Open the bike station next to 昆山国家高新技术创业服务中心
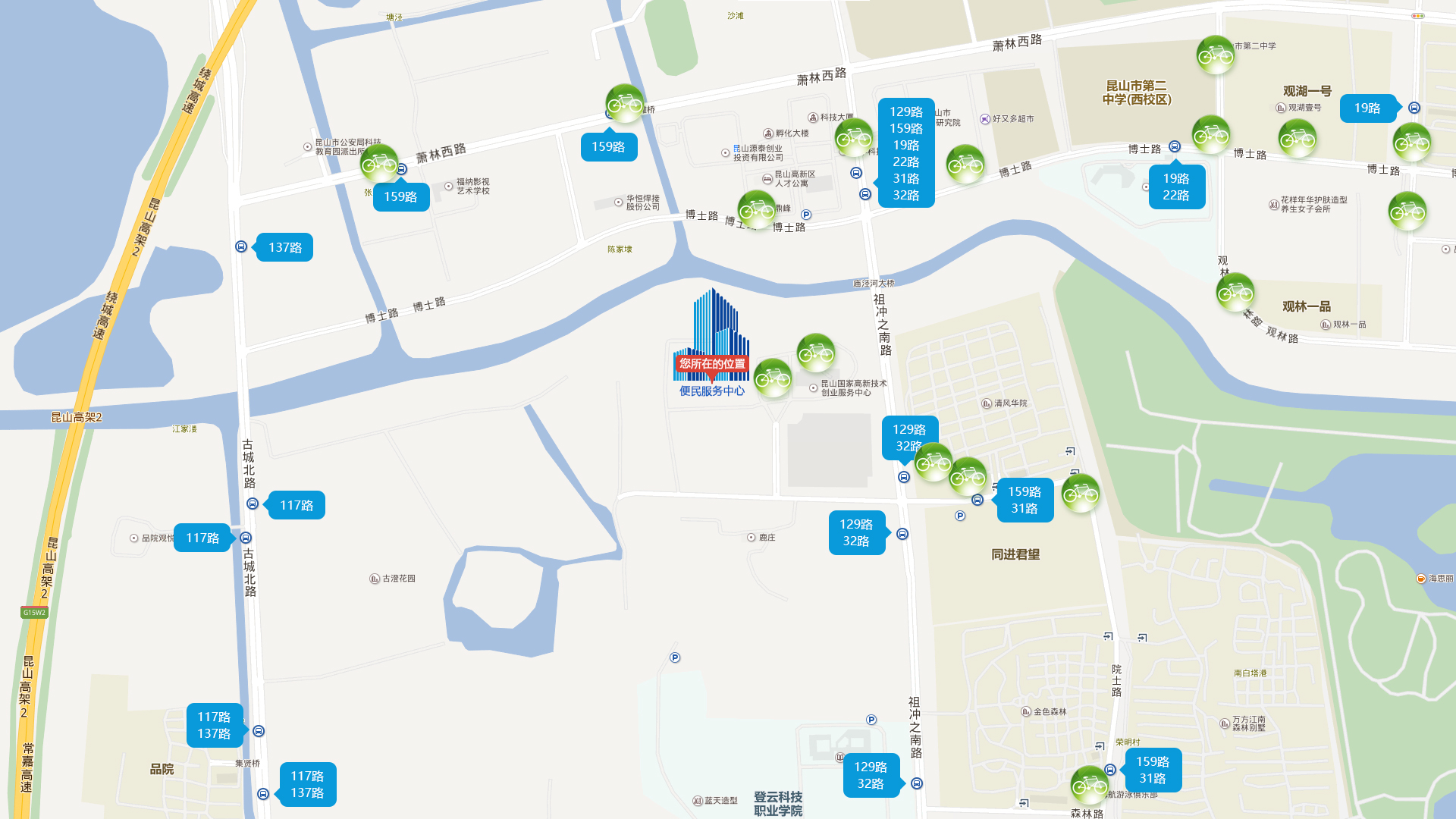This screenshot has width=1456, height=819. click(x=816, y=353)
